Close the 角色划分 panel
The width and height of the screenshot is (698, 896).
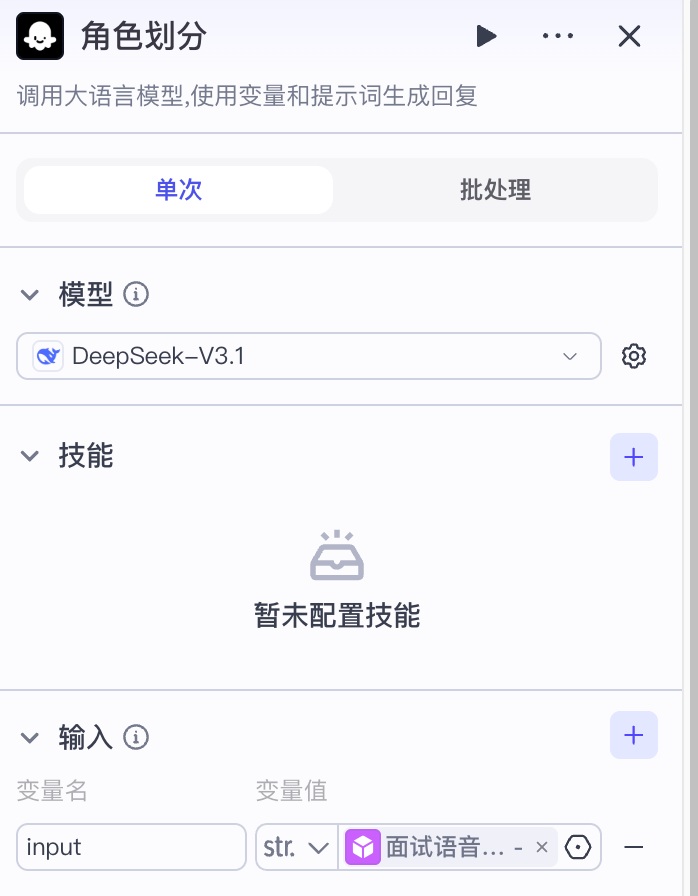629,37
